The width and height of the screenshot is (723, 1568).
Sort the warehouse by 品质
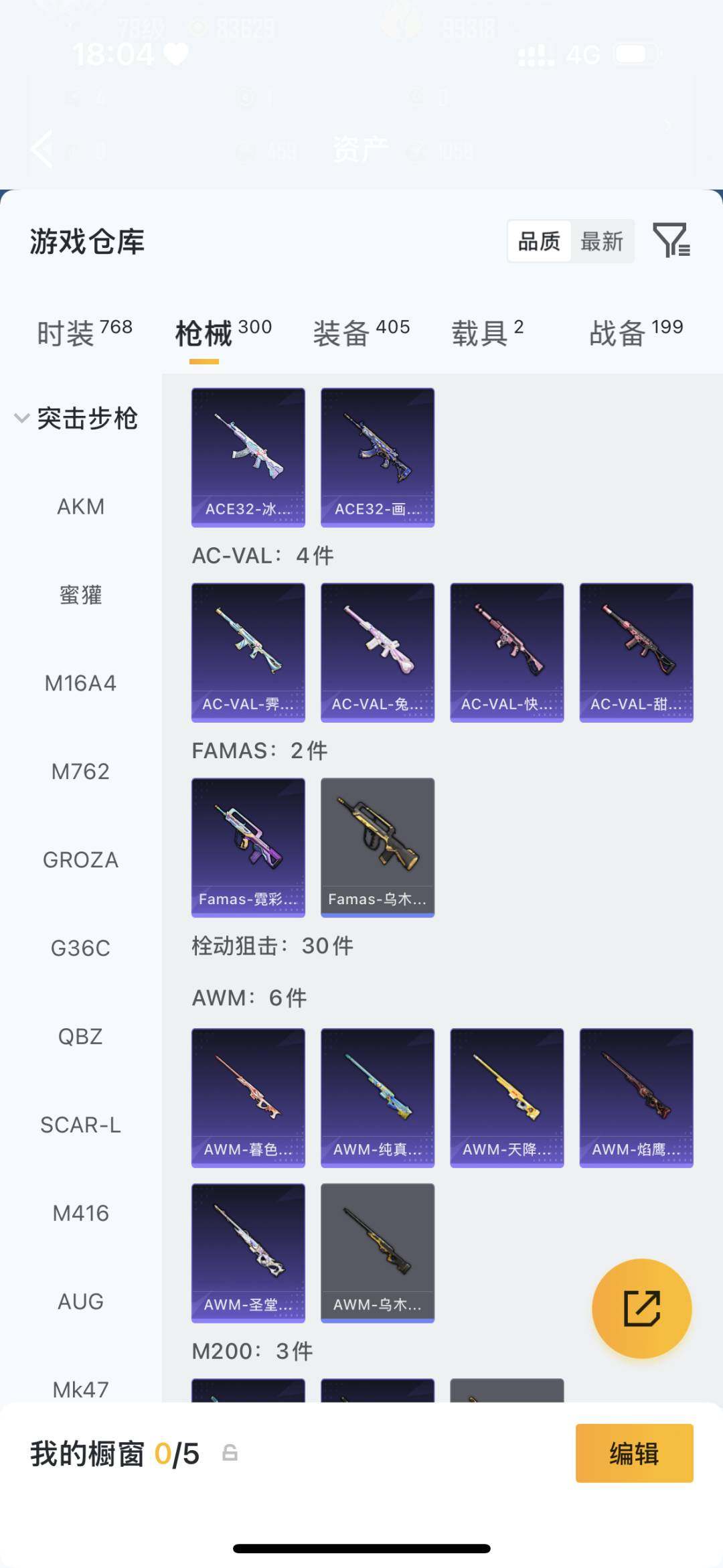pyautogui.click(x=539, y=241)
